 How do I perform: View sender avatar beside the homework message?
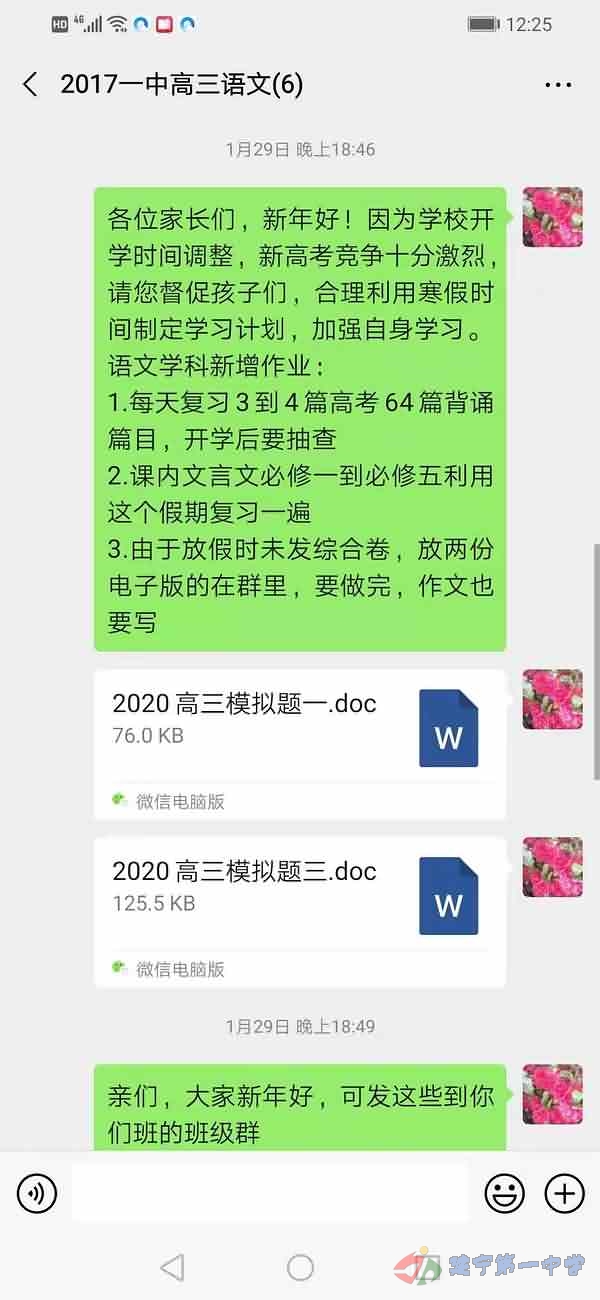pyautogui.click(x=552, y=217)
